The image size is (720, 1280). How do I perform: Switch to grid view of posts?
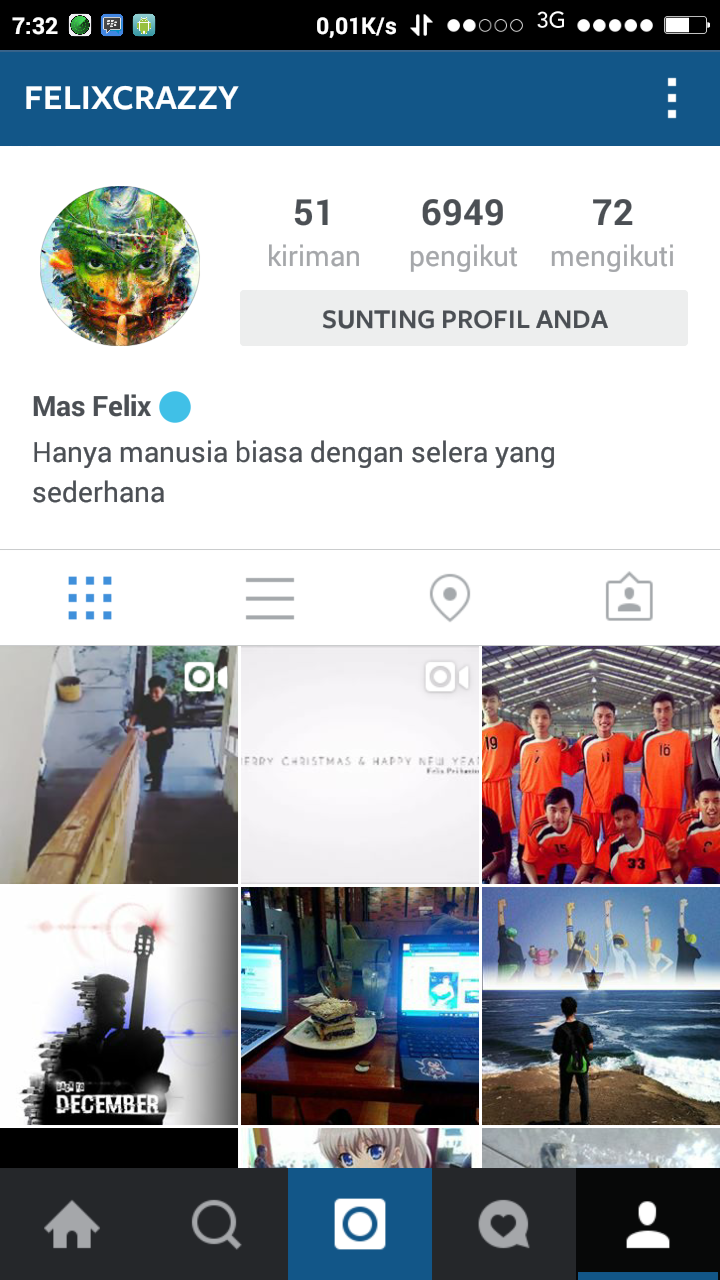[90, 598]
